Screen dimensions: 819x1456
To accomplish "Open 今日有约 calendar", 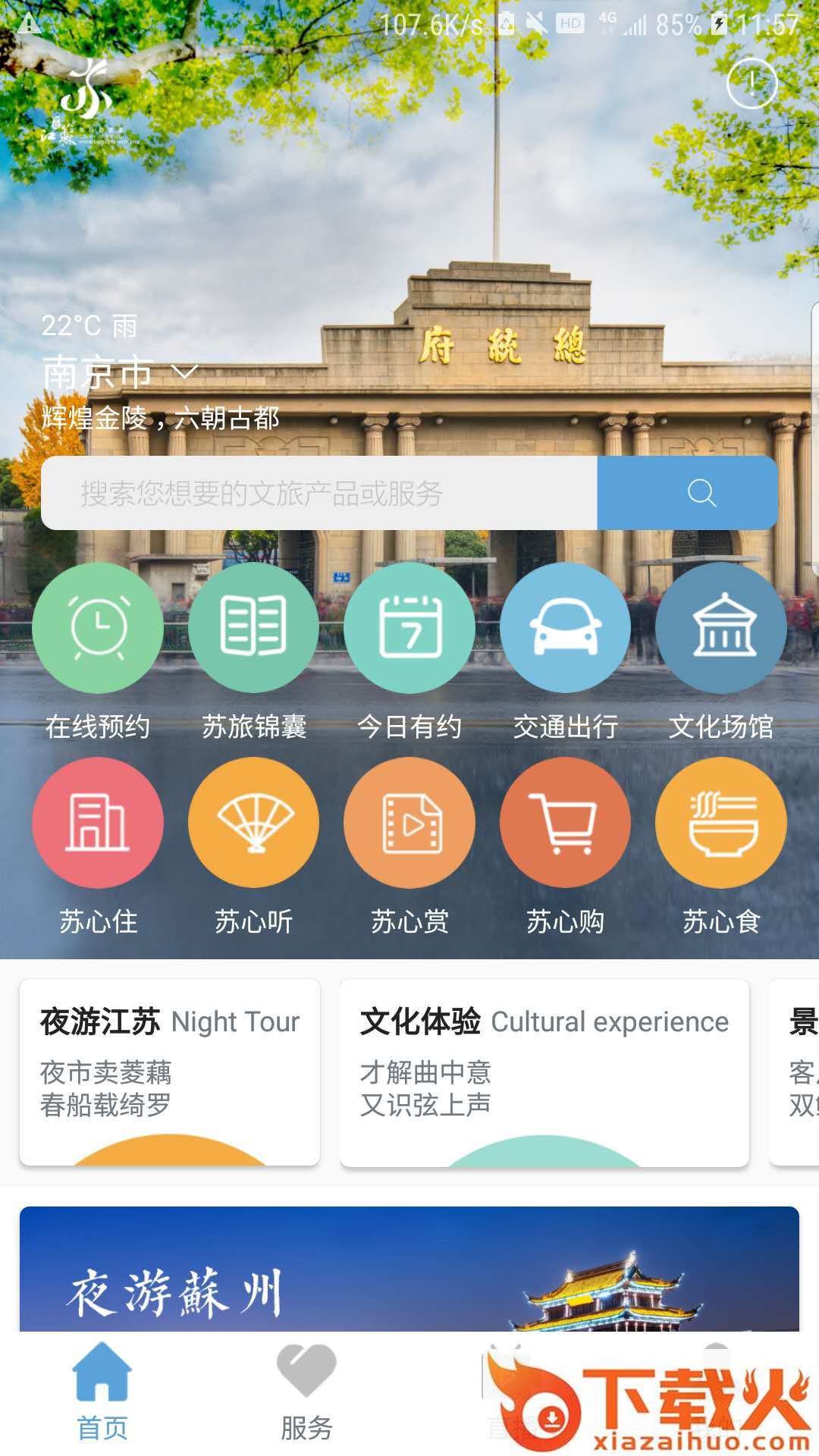I will tap(409, 628).
